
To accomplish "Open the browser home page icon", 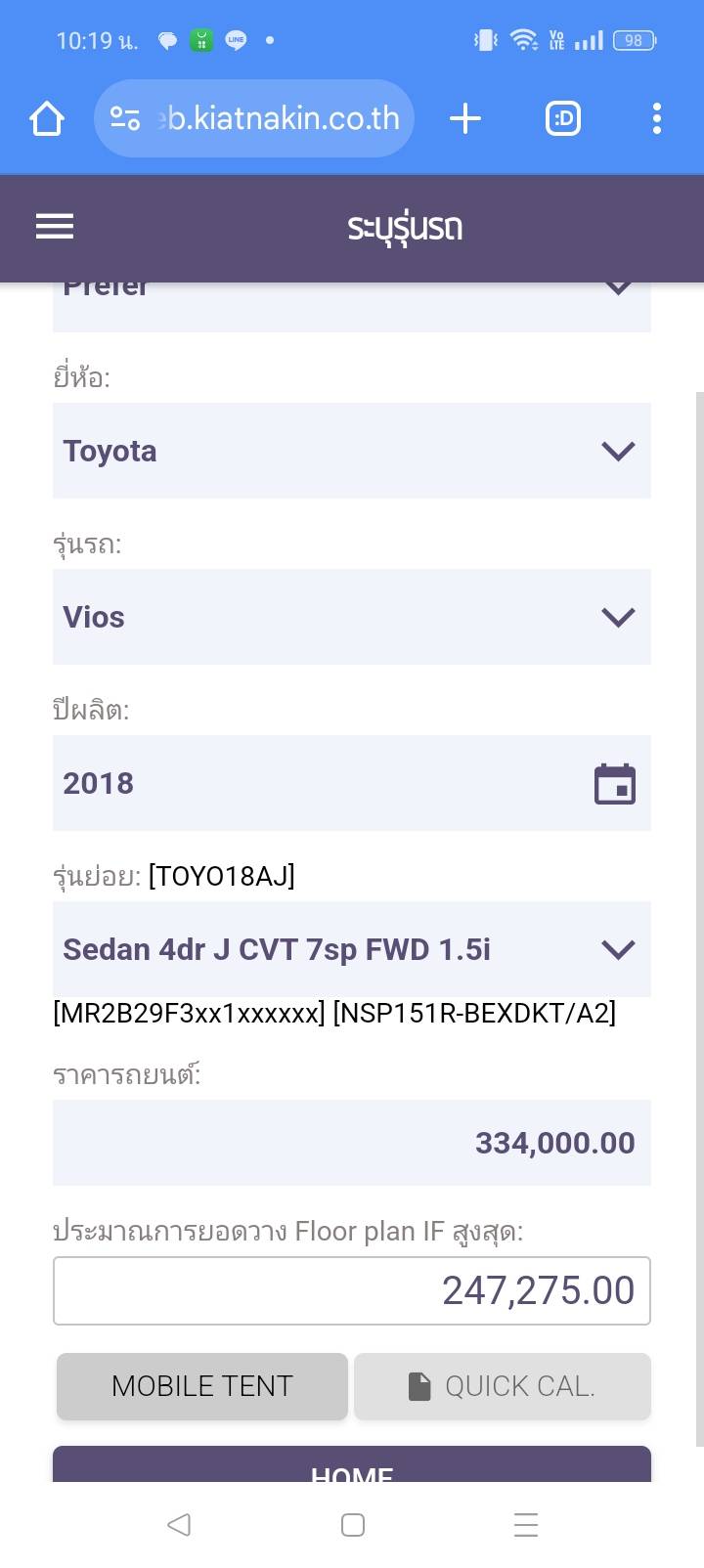I will click(47, 119).
